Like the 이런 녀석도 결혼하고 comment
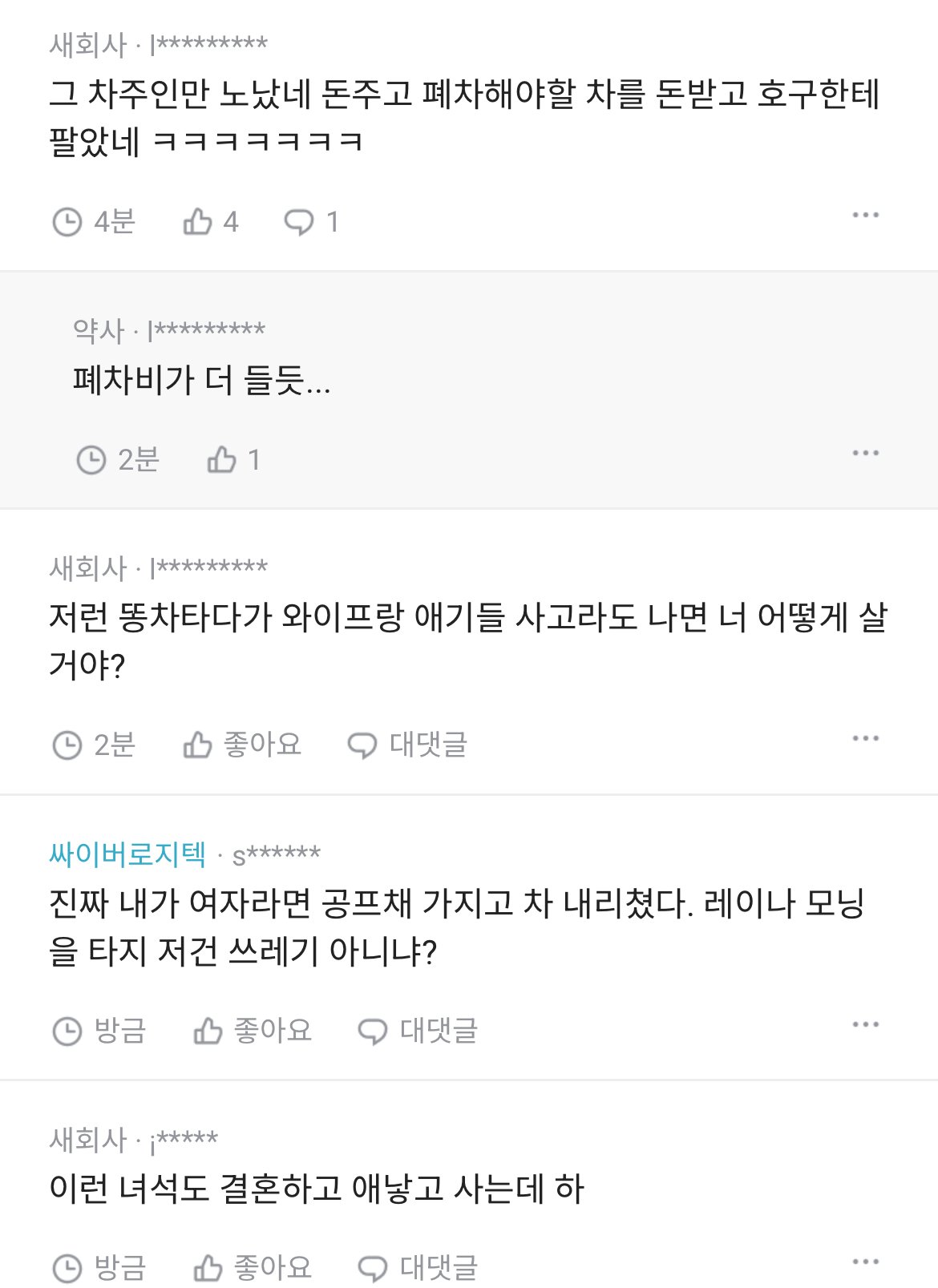This screenshot has width=938, height=1288. [253, 1267]
